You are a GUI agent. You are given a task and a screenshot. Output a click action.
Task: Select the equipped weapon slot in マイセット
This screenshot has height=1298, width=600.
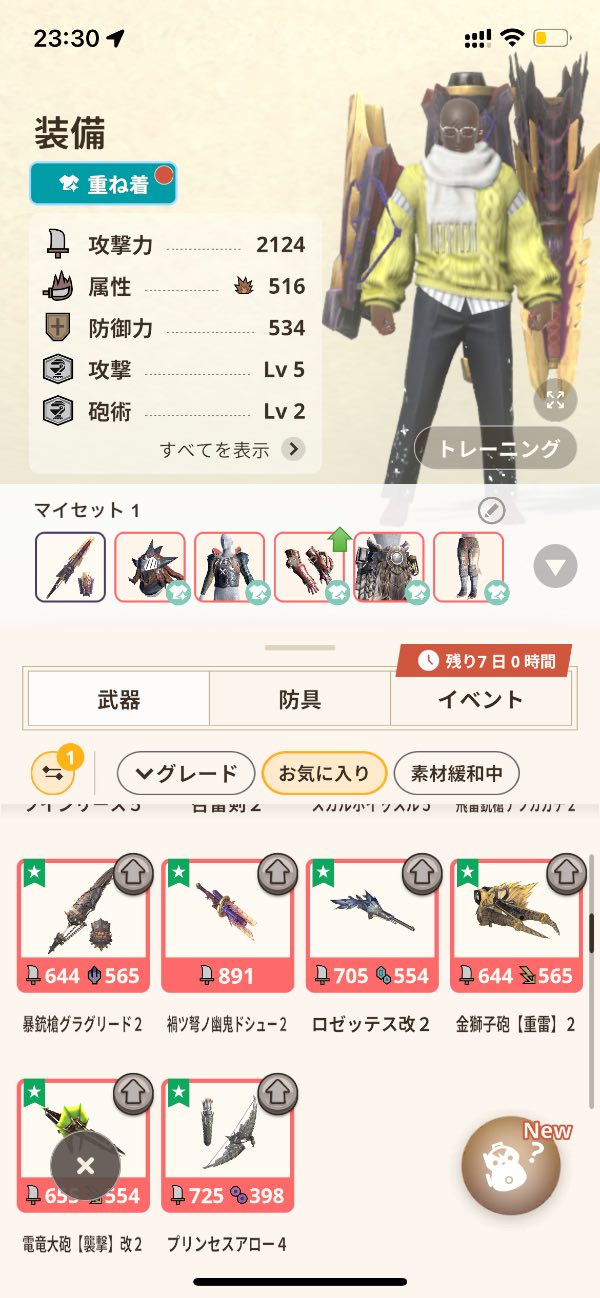click(70, 567)
